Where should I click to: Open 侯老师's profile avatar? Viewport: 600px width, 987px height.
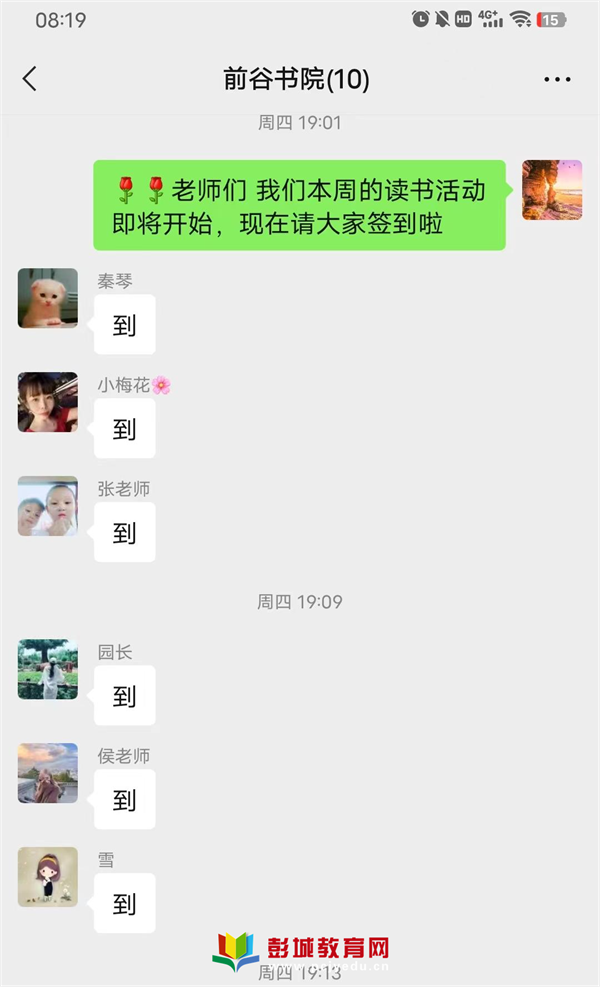point(48,773)
